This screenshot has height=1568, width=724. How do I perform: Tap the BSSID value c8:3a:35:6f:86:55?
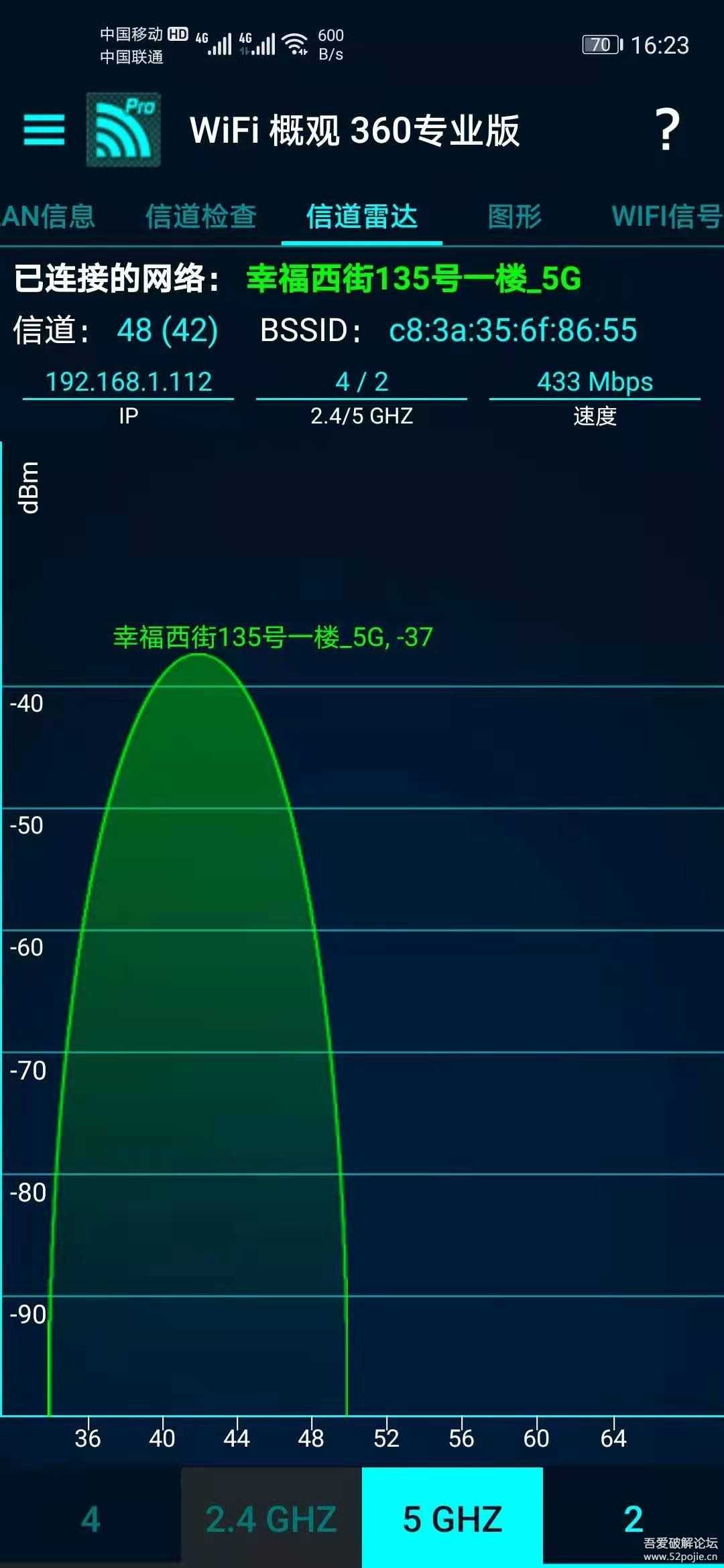click(514, 330)
